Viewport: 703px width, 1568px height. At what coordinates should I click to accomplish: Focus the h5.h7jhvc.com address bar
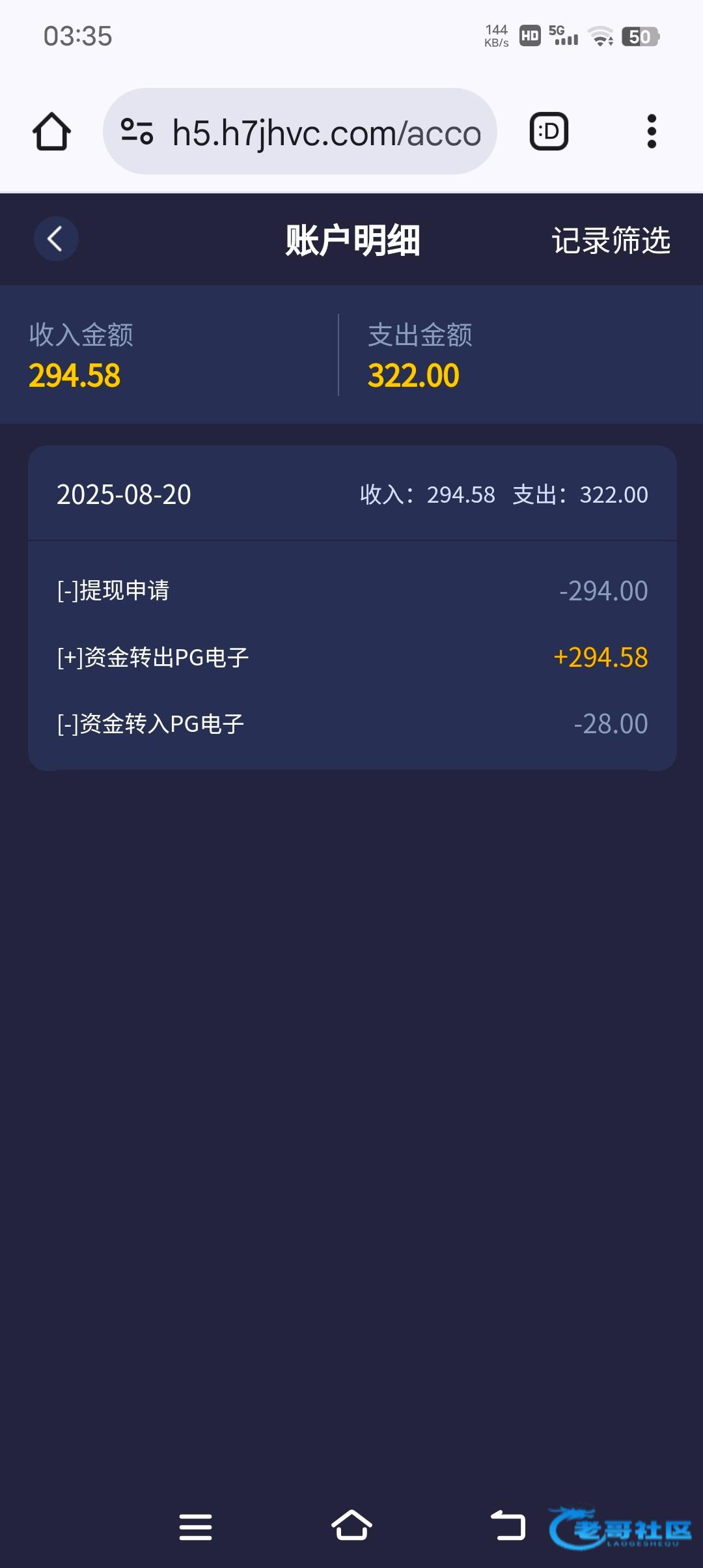click(325, 132)
